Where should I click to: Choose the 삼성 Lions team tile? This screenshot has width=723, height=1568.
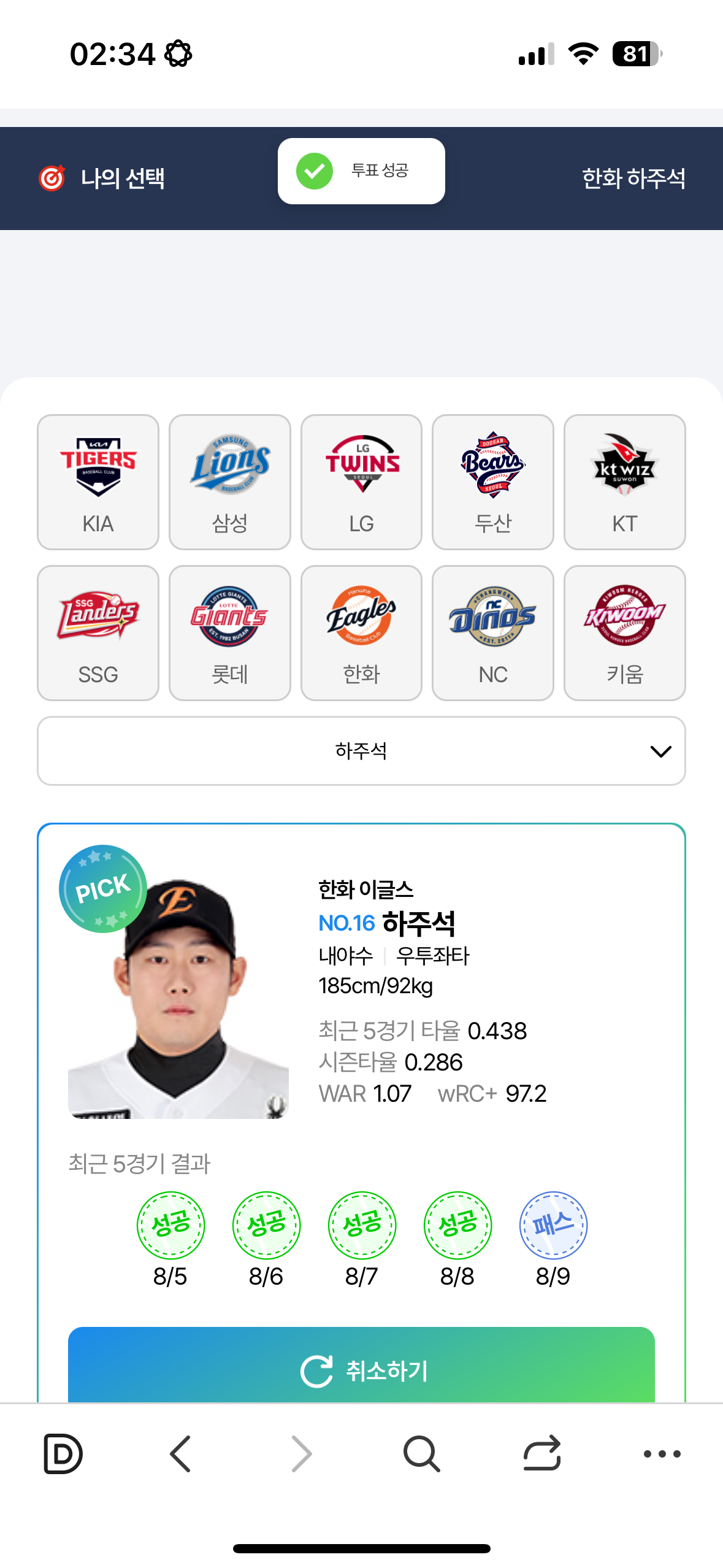pyautogui.click(x=229, y=482)
